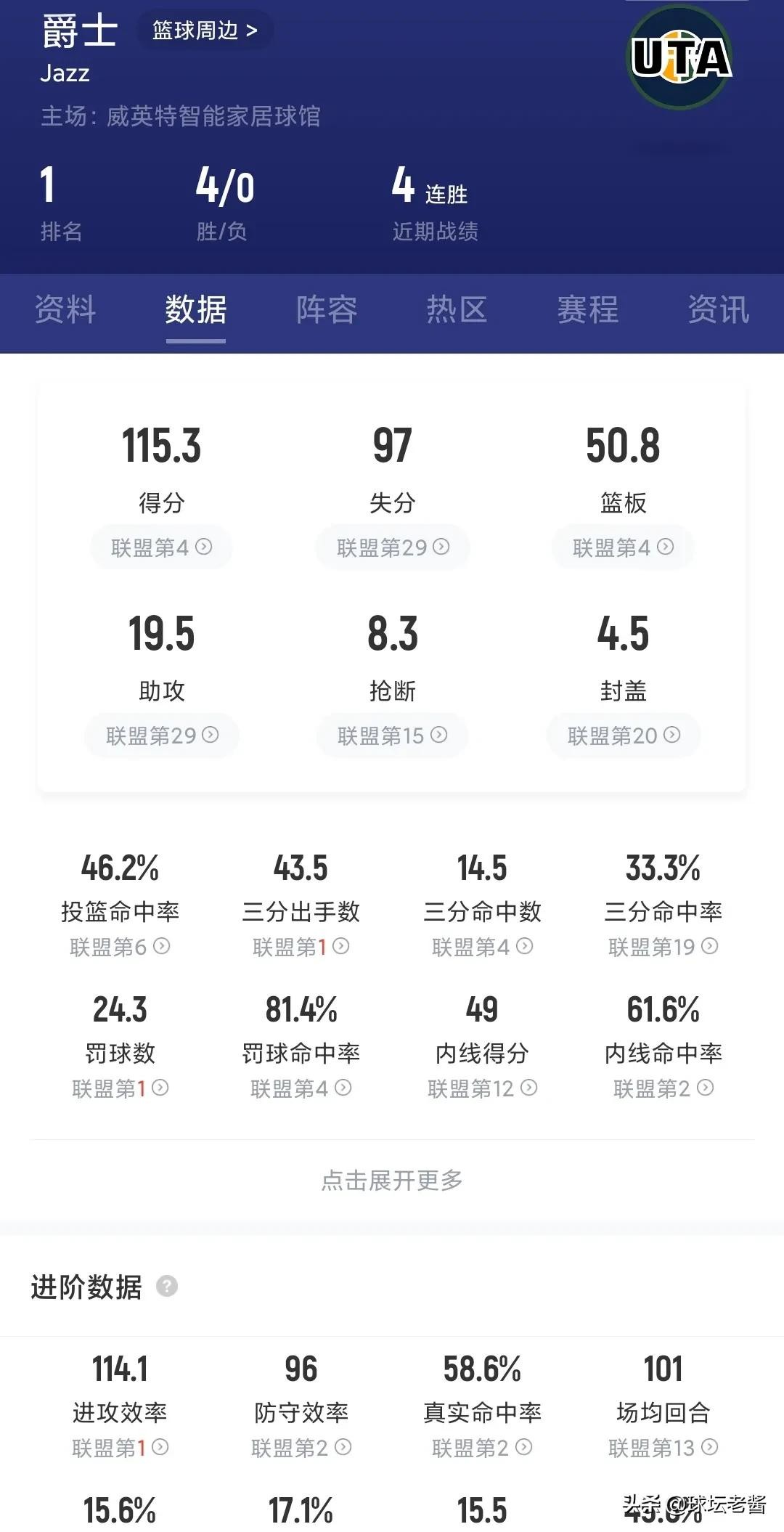784x1532 pixels.
Task: Open the 联盟第29 ranking under 助攻
Action: [x=162, y=736]
